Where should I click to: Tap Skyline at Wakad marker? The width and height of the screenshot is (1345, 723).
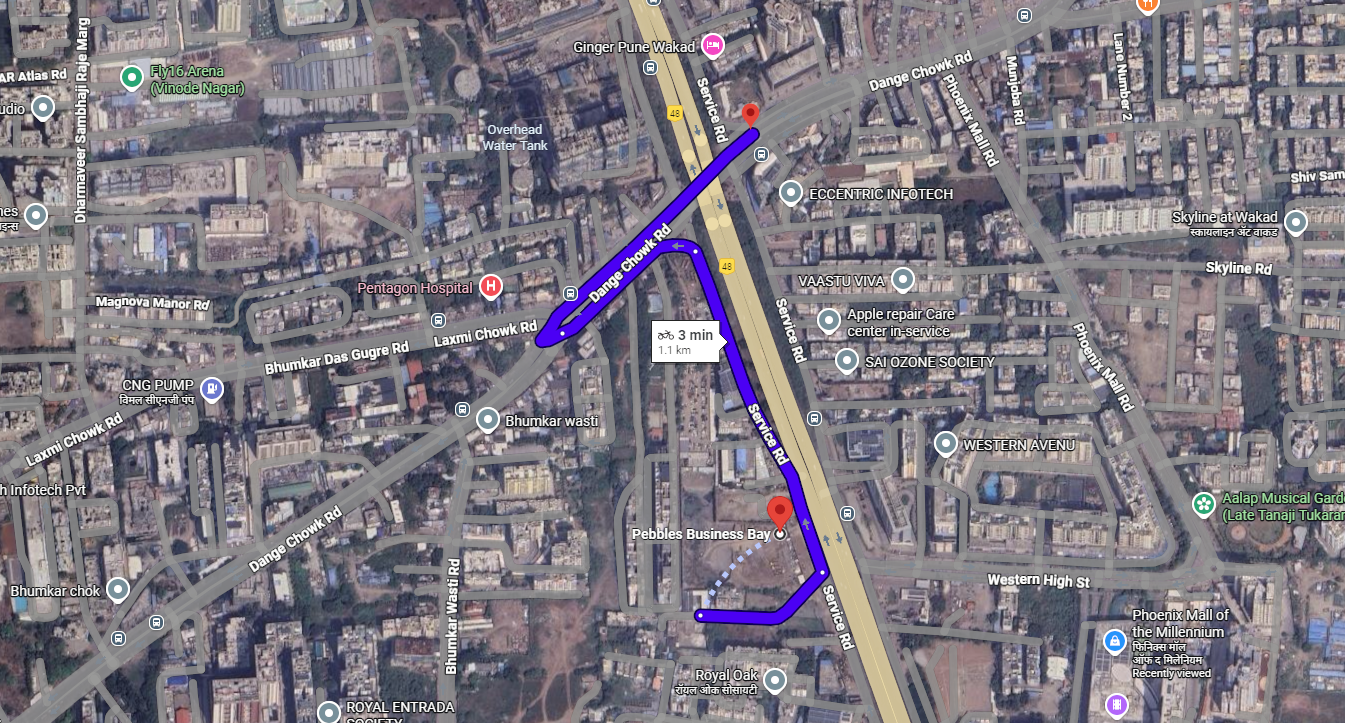click(1296, 222)
